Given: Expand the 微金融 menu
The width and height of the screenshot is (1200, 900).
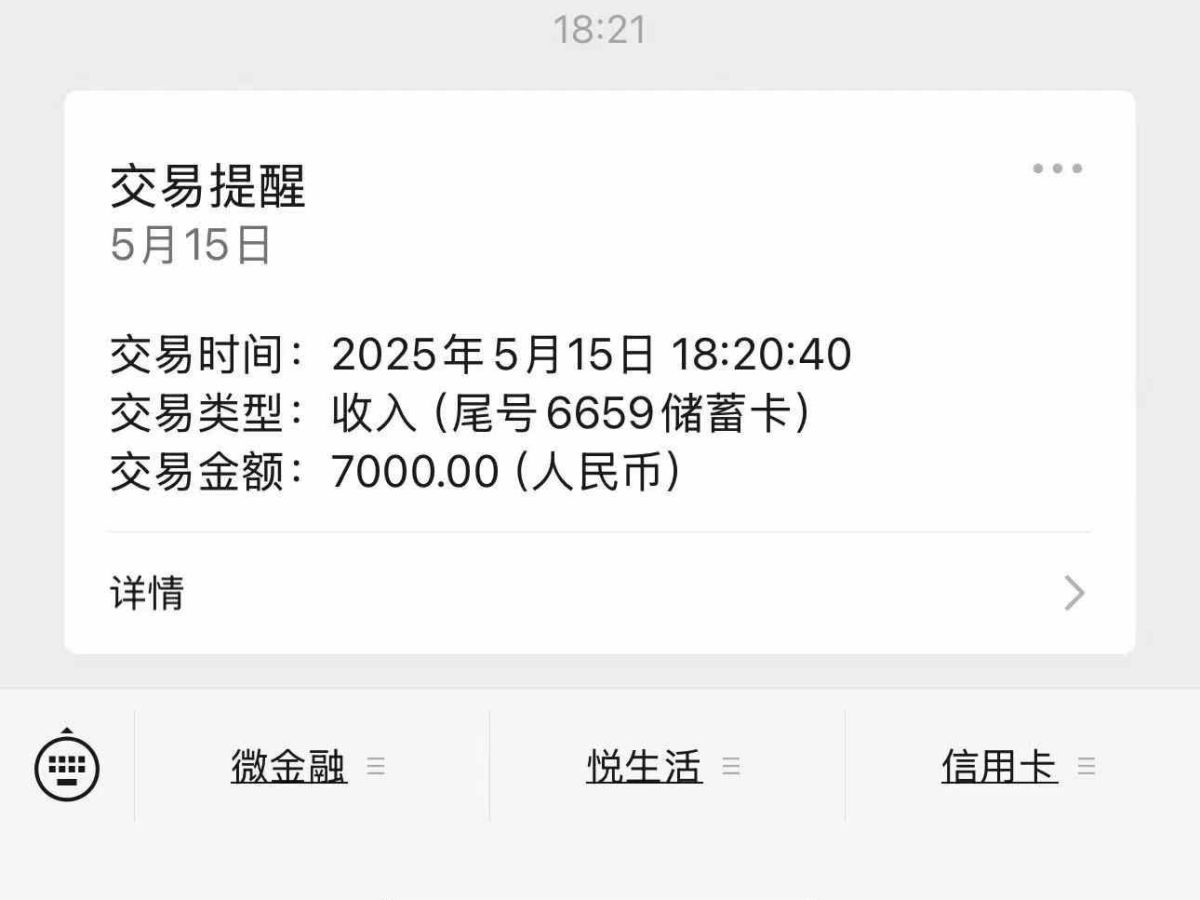Looking at the screenshot, I should tap(308, 767).
